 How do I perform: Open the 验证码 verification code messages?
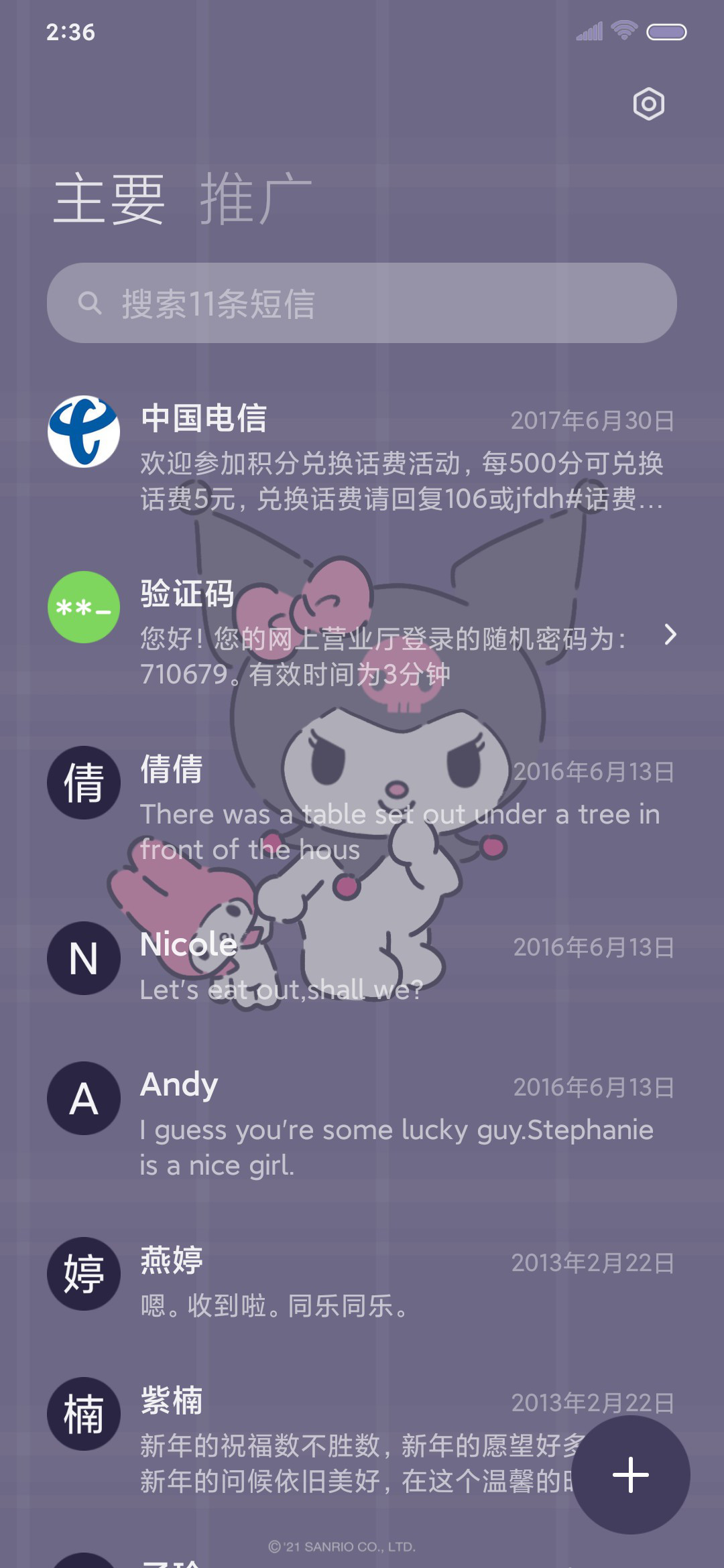point(362,632)
